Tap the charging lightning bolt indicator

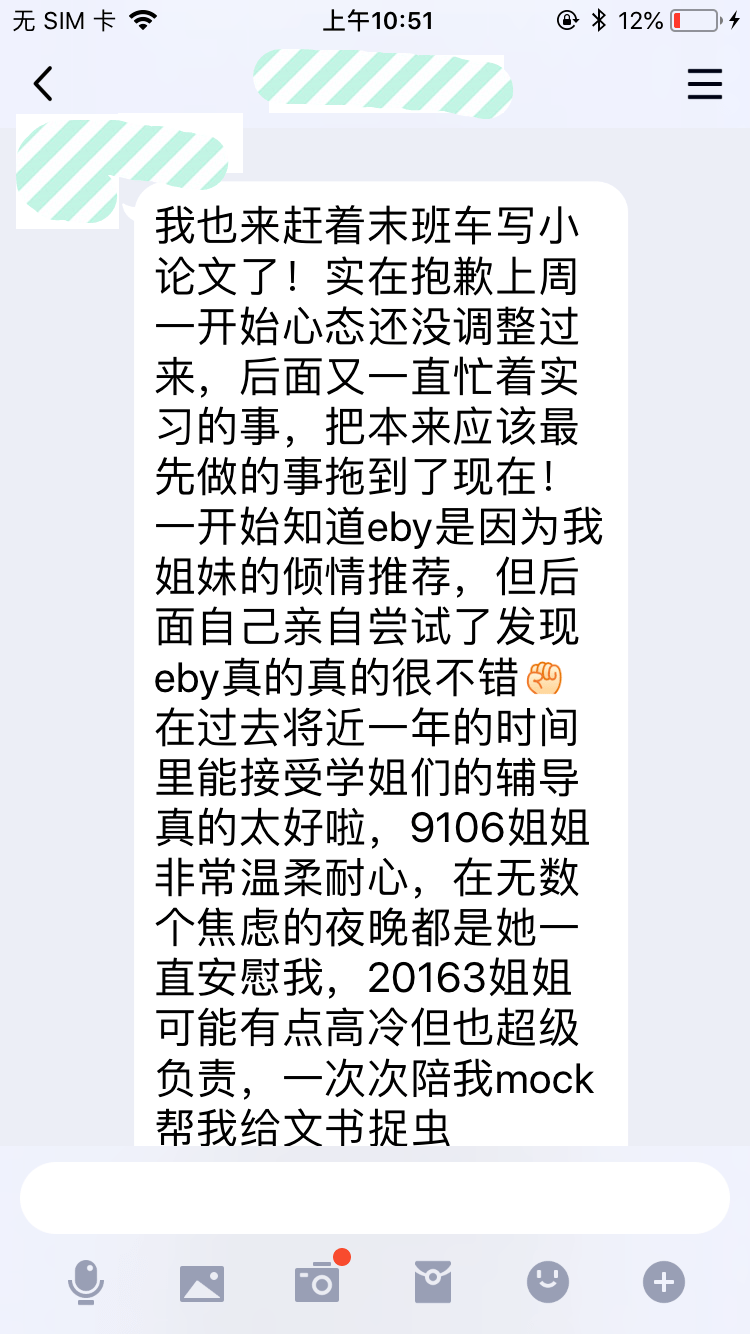click(733, 18)
